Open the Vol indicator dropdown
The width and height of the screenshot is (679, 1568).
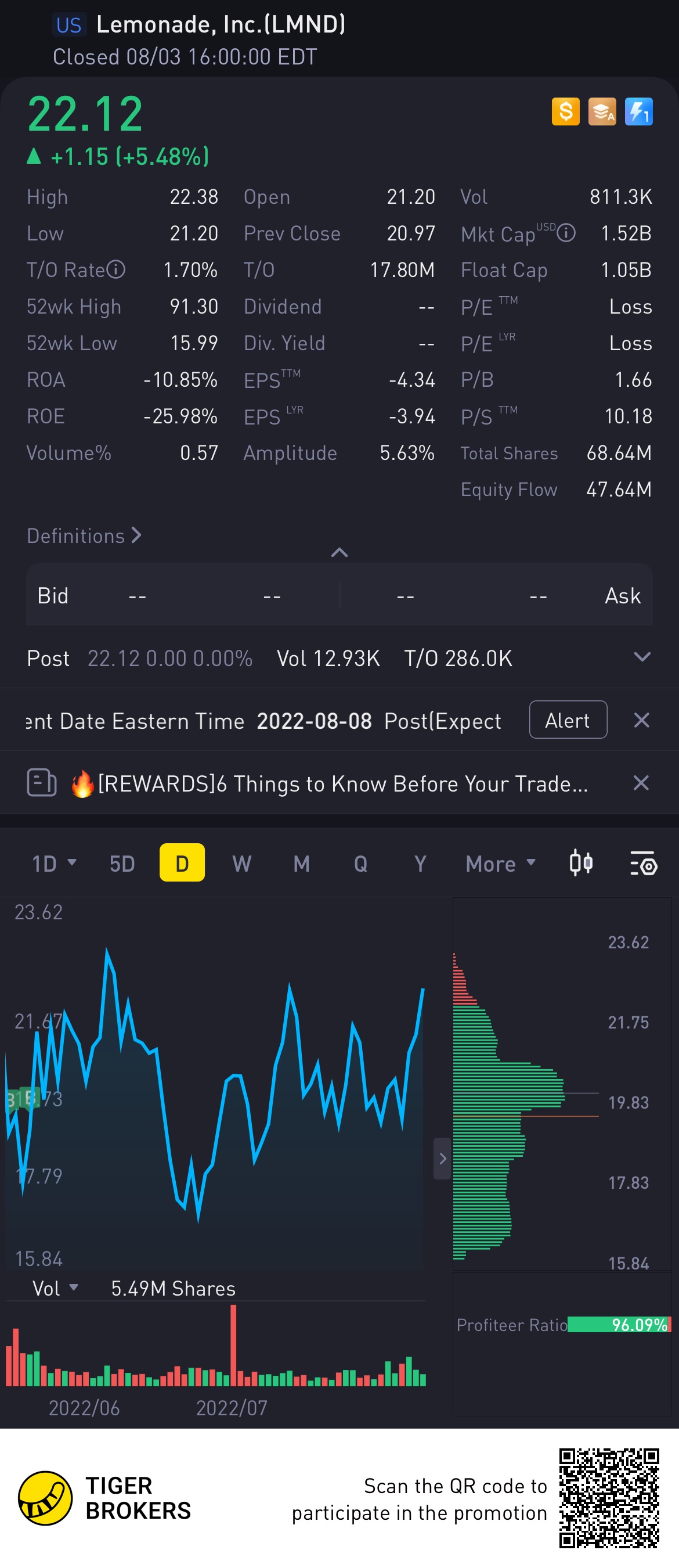55,1289
